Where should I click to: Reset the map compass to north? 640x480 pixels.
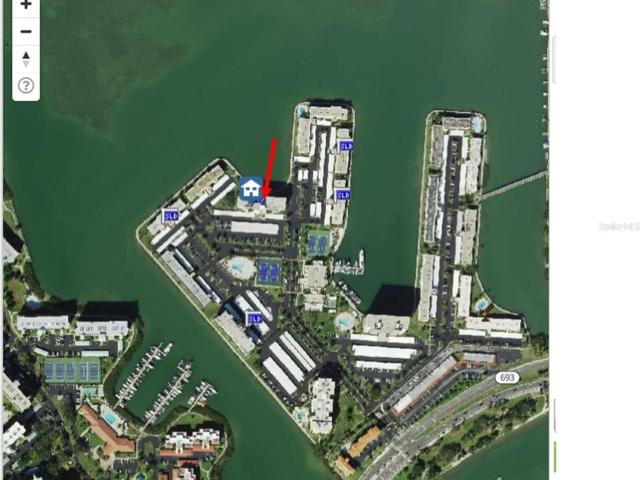tap(26, 58)
